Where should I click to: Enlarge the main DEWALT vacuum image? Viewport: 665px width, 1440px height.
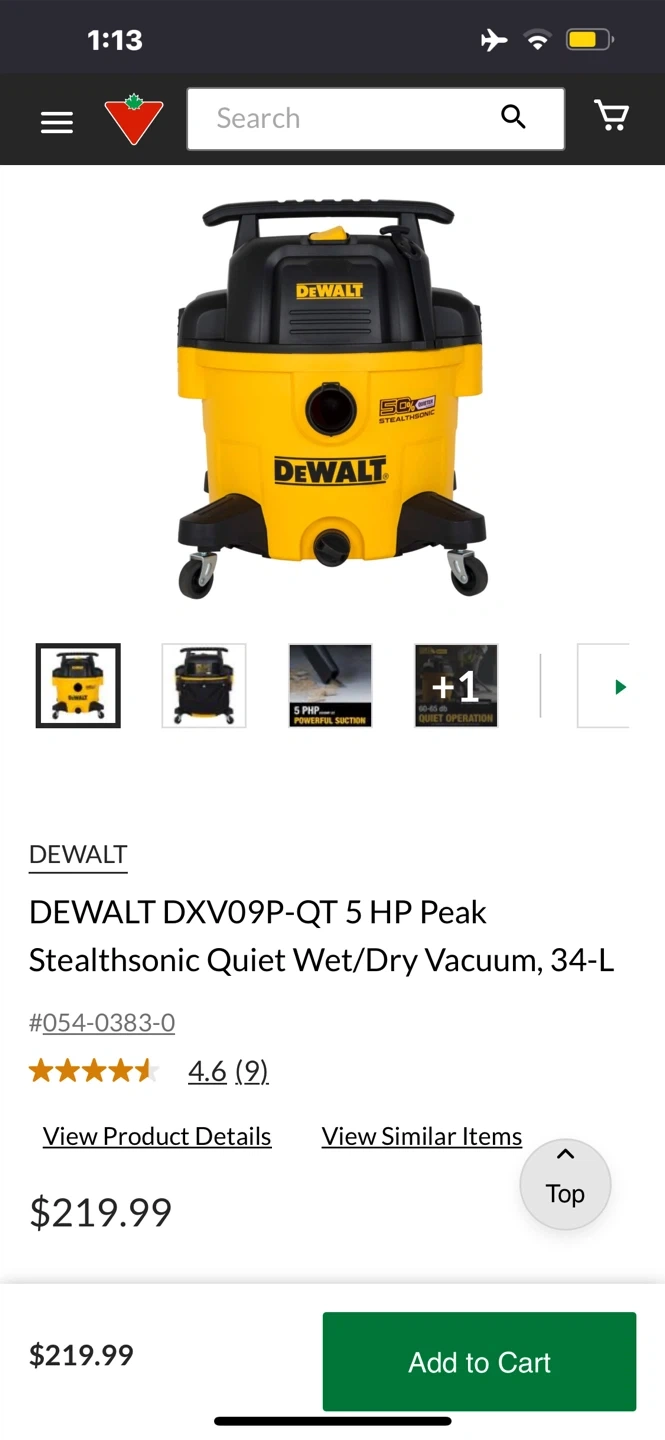[x=331, y=398]
